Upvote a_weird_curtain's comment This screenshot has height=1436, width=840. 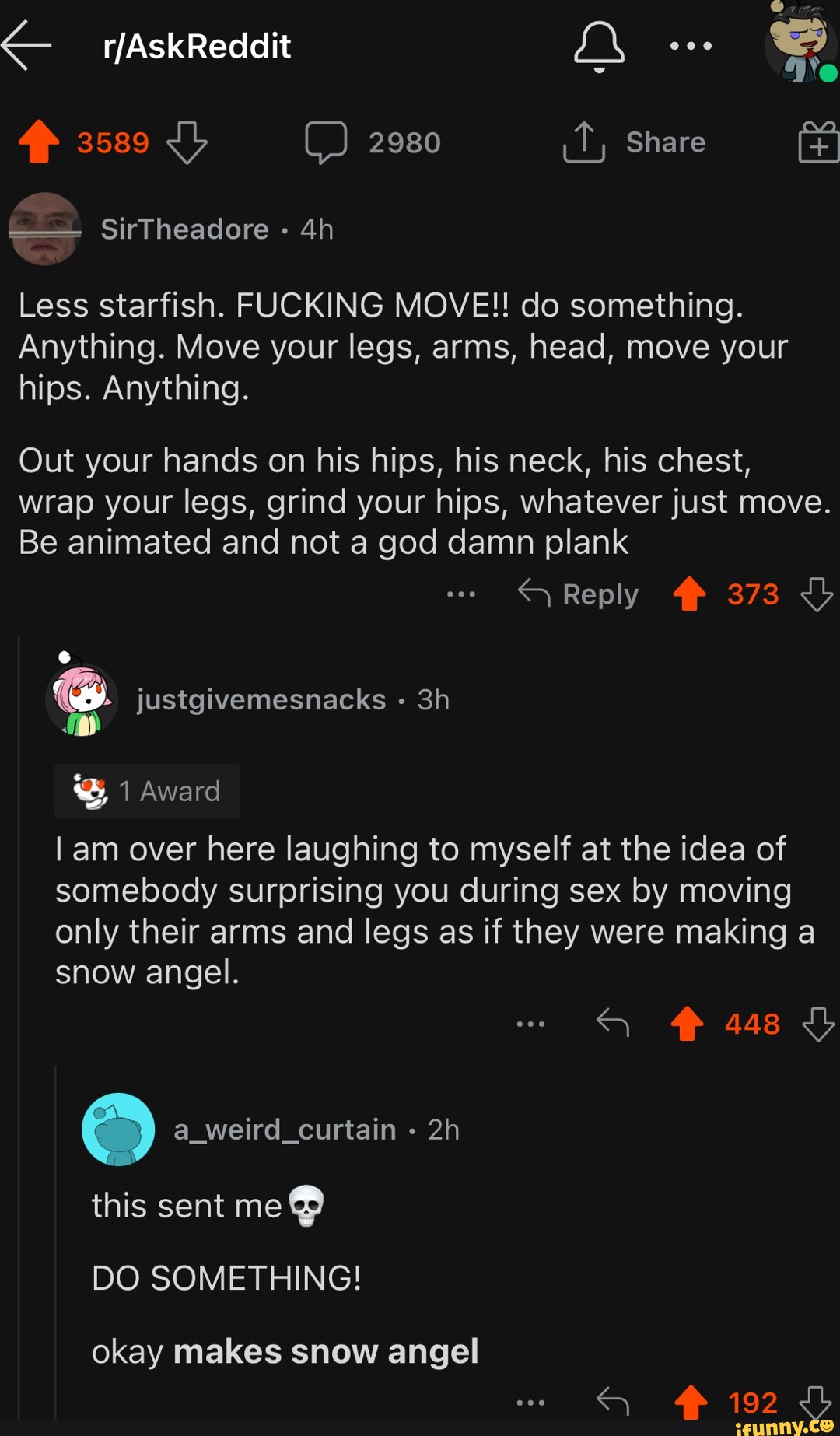(x=691, y=1403)
